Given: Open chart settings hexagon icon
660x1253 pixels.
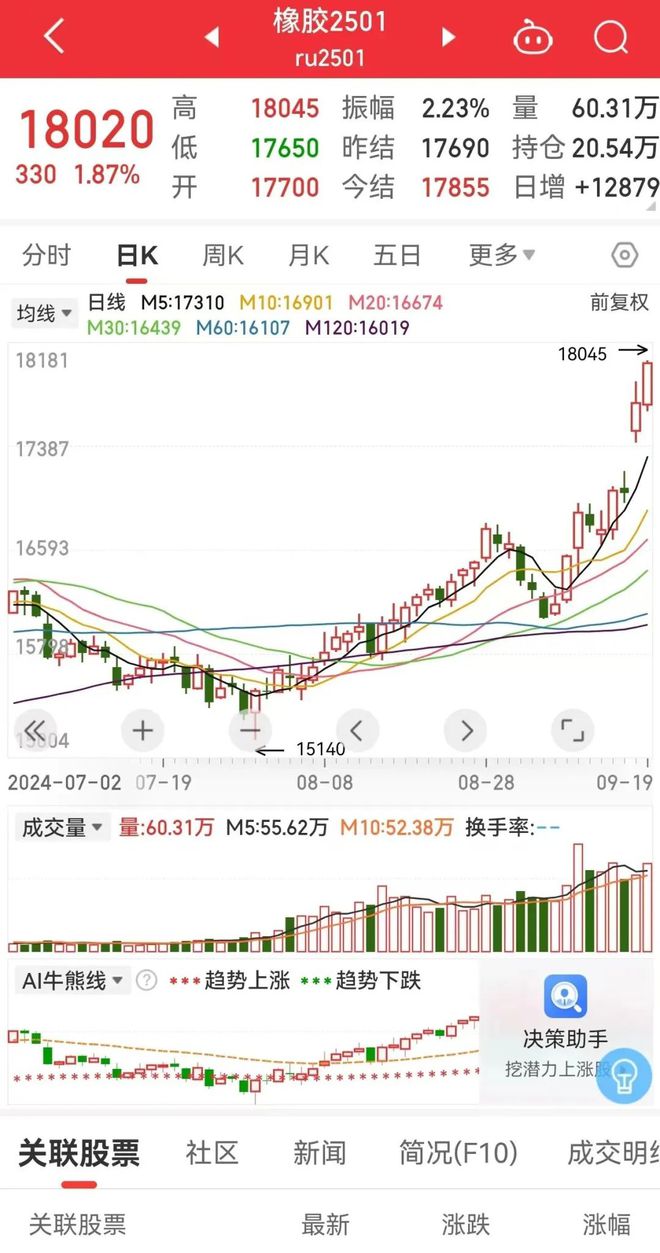Looking at the screenshot, I should (624, 255).
